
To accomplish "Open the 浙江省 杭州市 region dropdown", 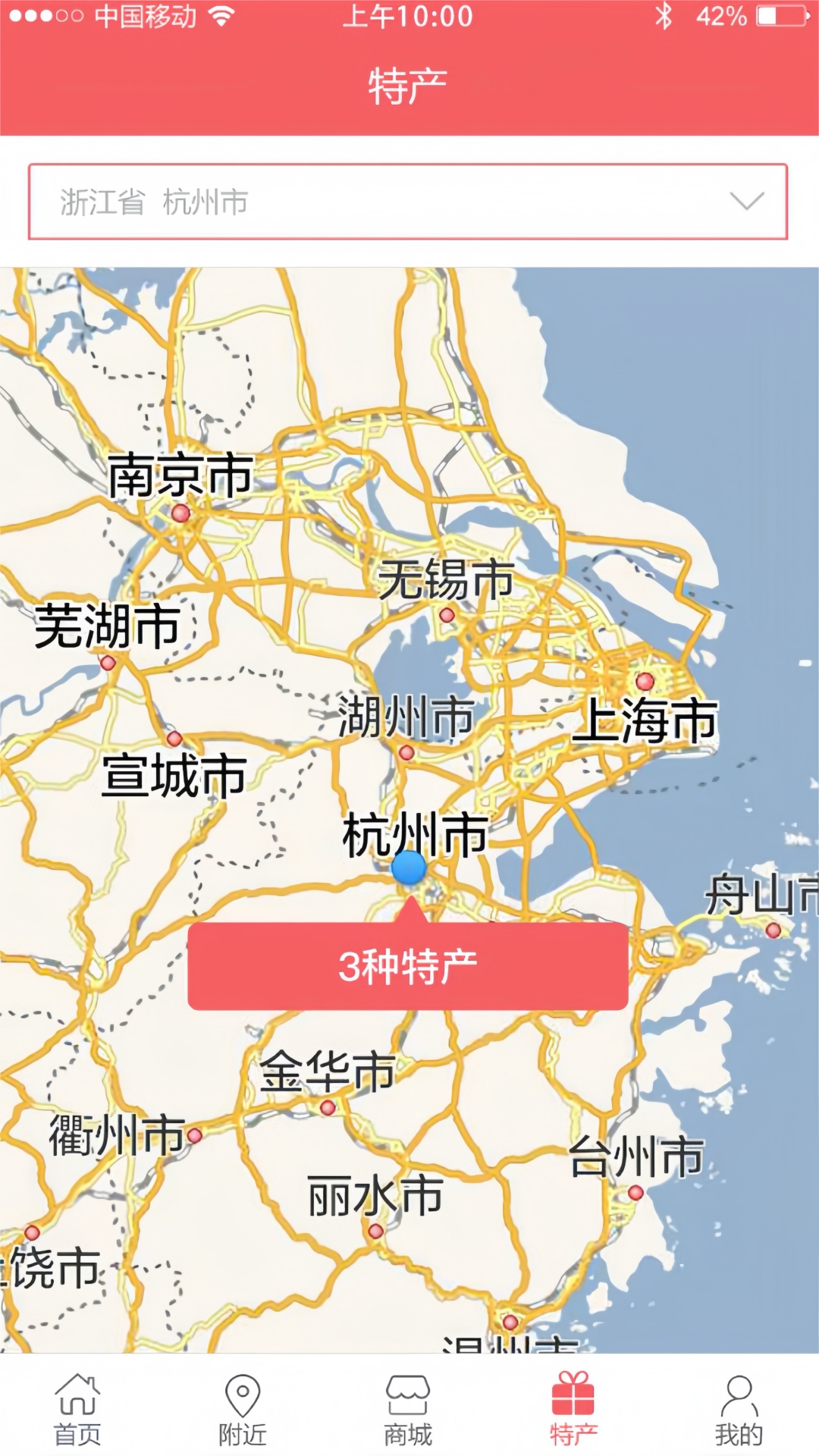I will (408, 202).
